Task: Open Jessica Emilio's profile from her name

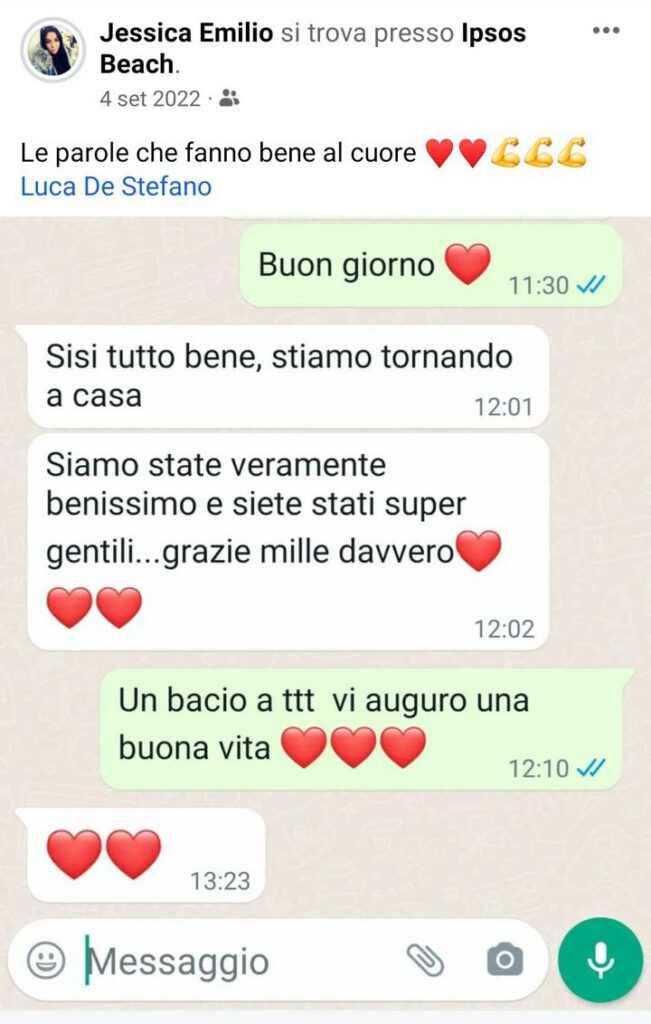Action: (x=186, y=33)
